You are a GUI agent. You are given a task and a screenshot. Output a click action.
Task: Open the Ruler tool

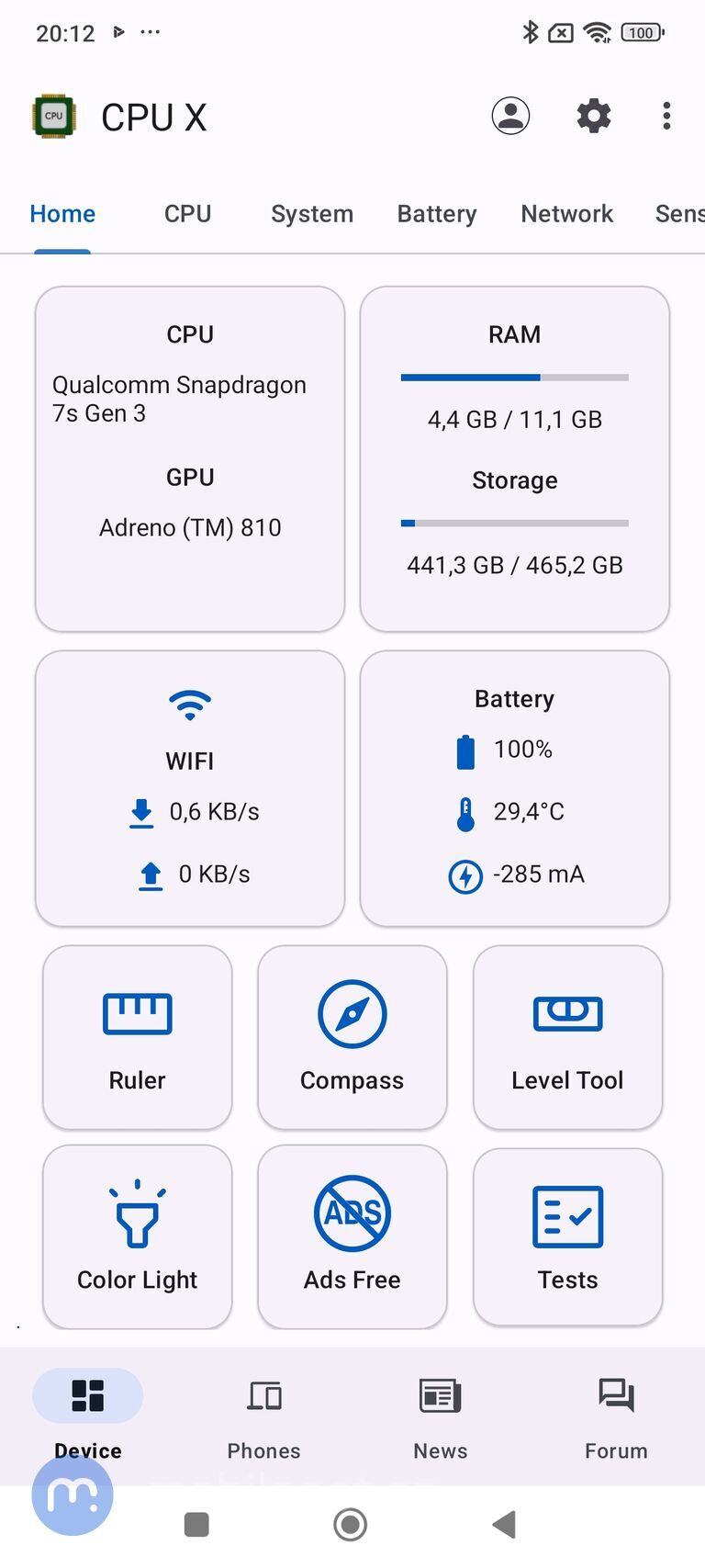point(137,1036)
